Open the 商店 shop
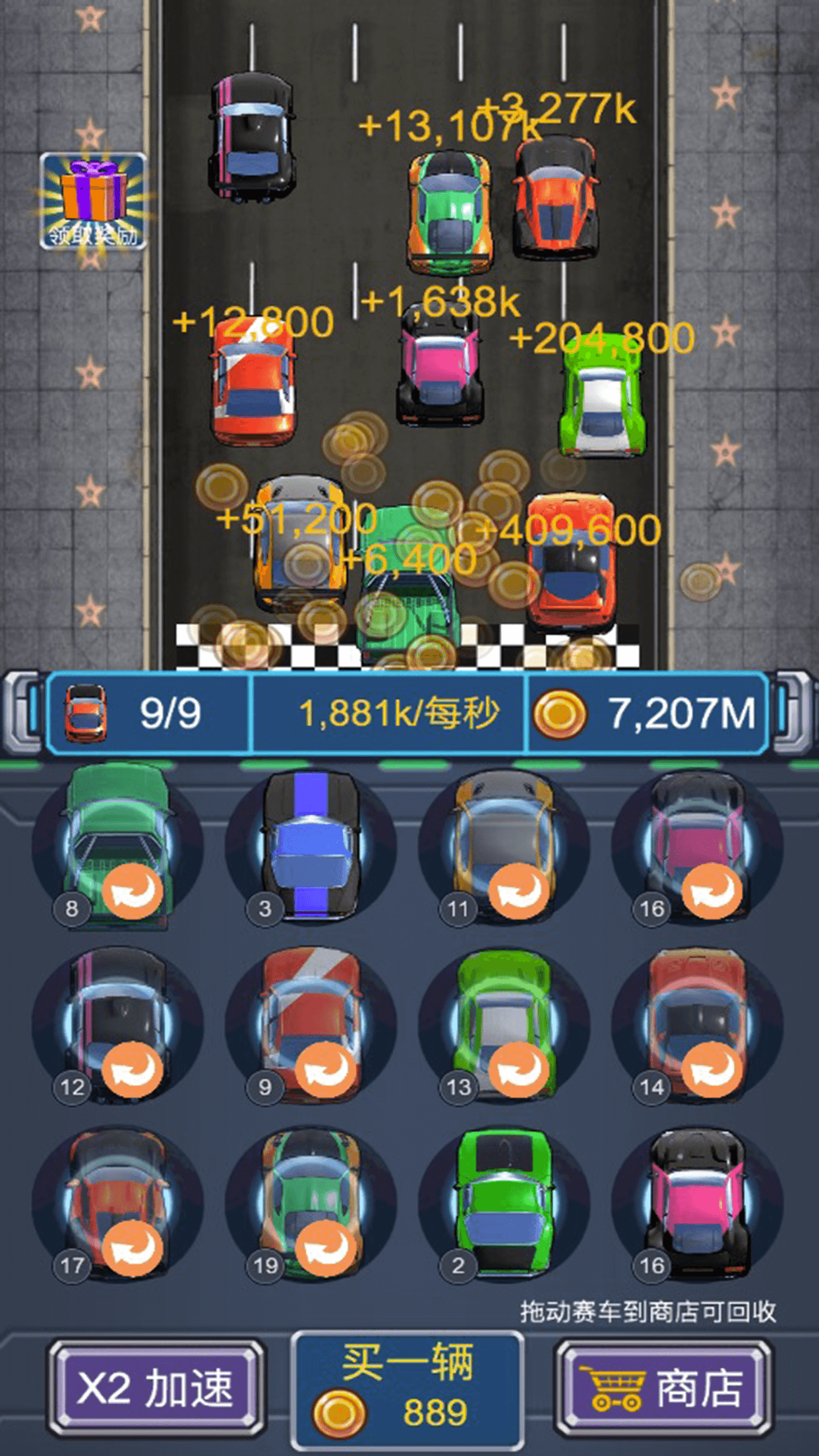This screenshot has height=1456, width=819. pos(663,1387)
